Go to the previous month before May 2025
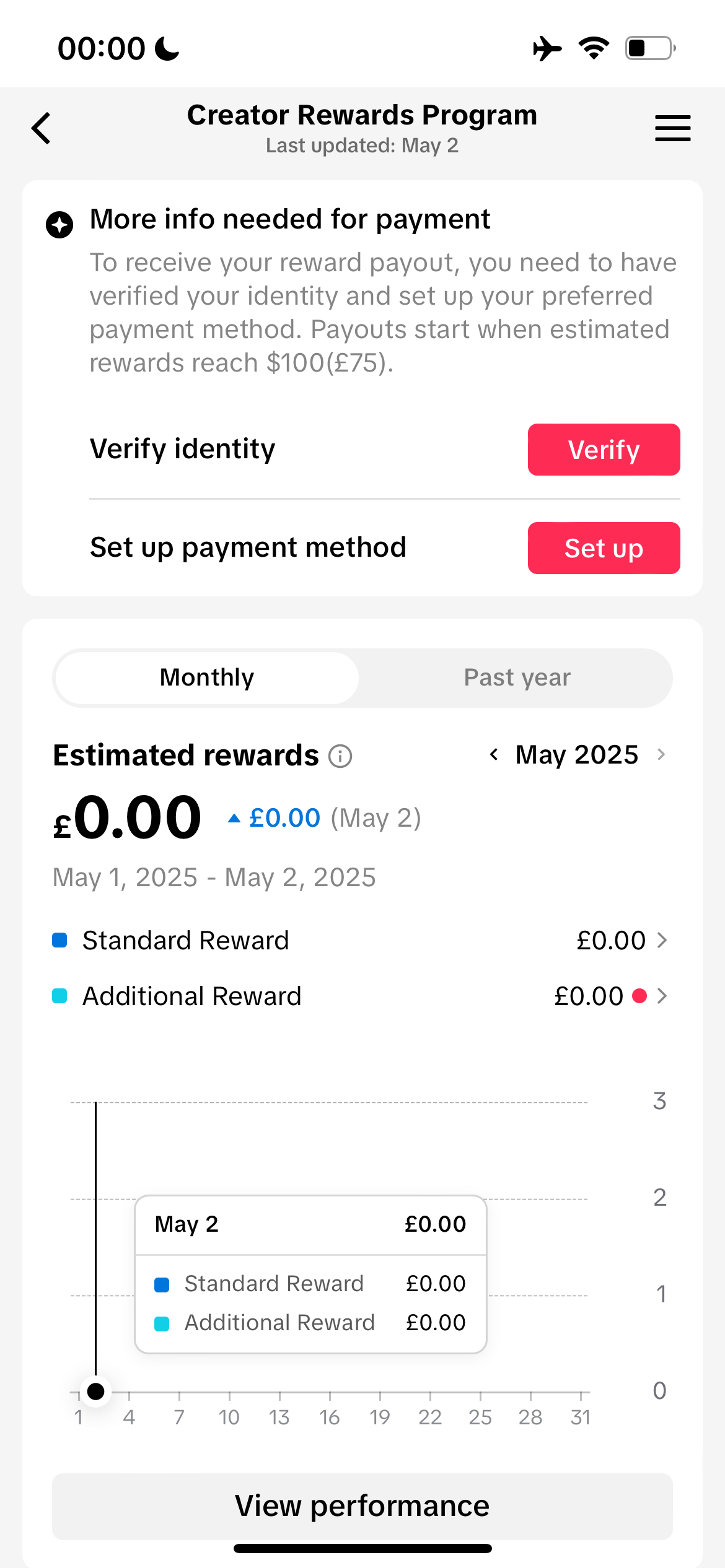 click(x=494, y=754)
